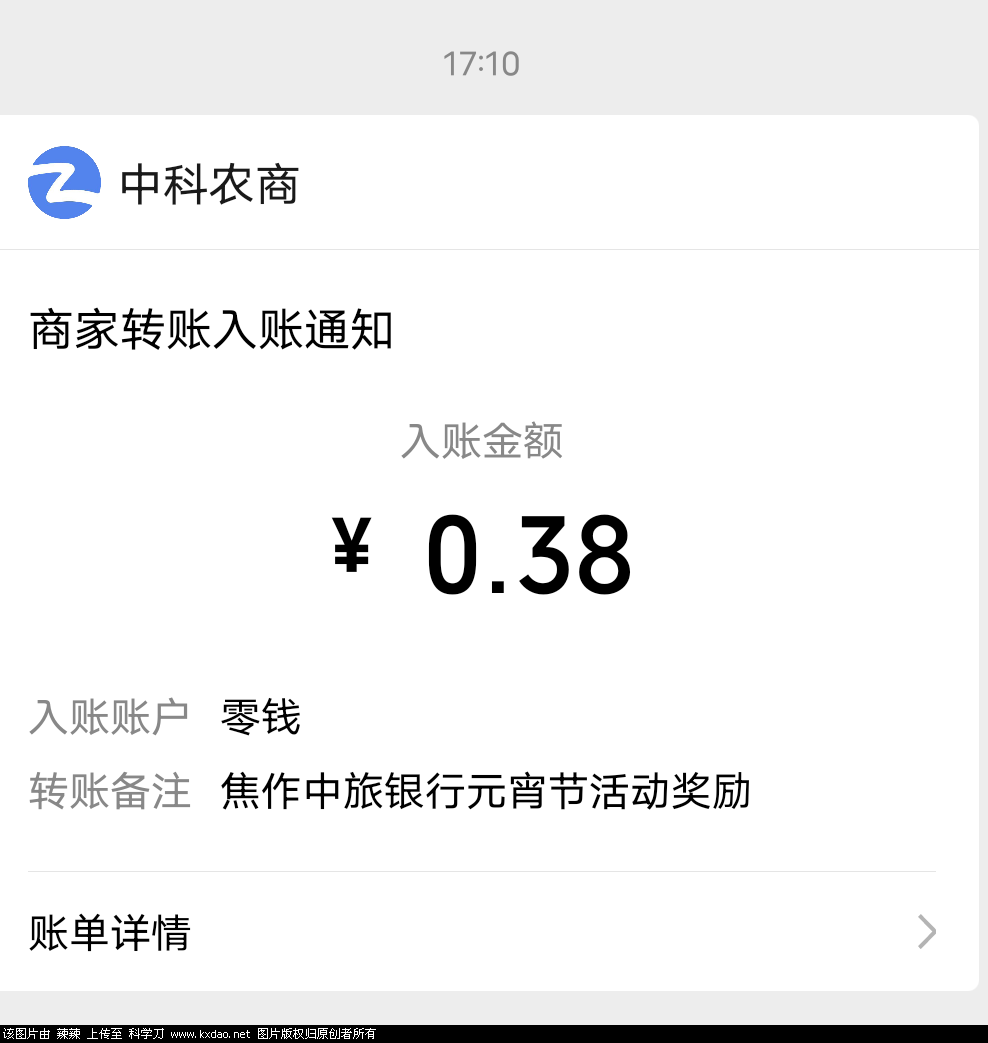Open 账单详情 bill details
Viewport: 988px width, 1043px height.
[x=110, y=932]
